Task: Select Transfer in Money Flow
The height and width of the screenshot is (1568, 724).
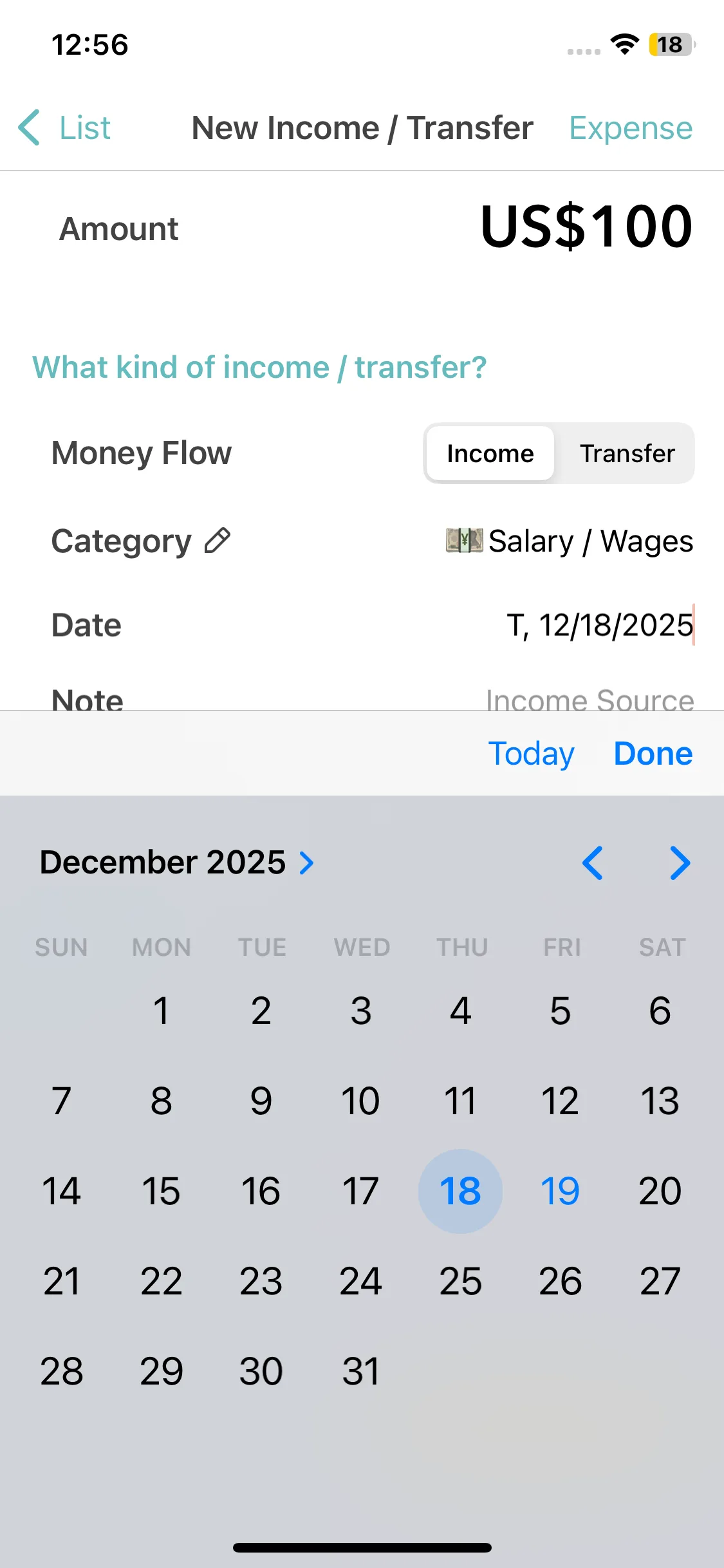Action: click(x=627, y=453)
